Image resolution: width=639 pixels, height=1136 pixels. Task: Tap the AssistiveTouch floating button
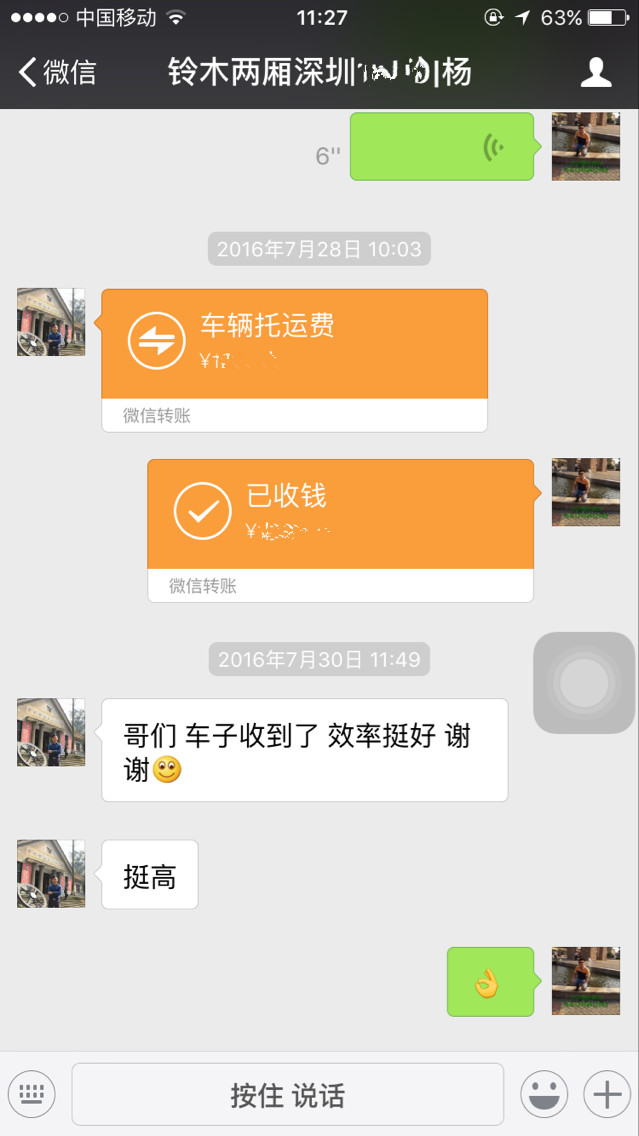584,683
